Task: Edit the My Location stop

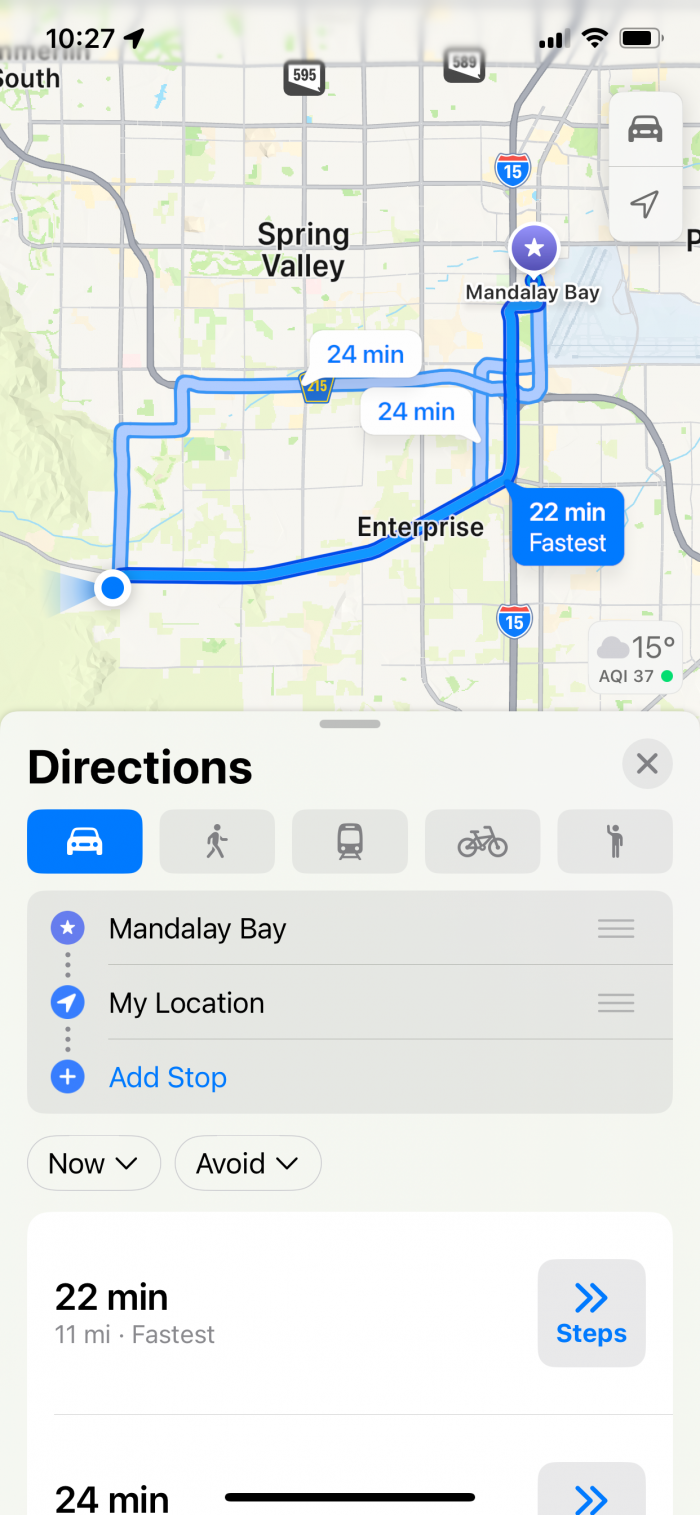Action: [187, 1003]
